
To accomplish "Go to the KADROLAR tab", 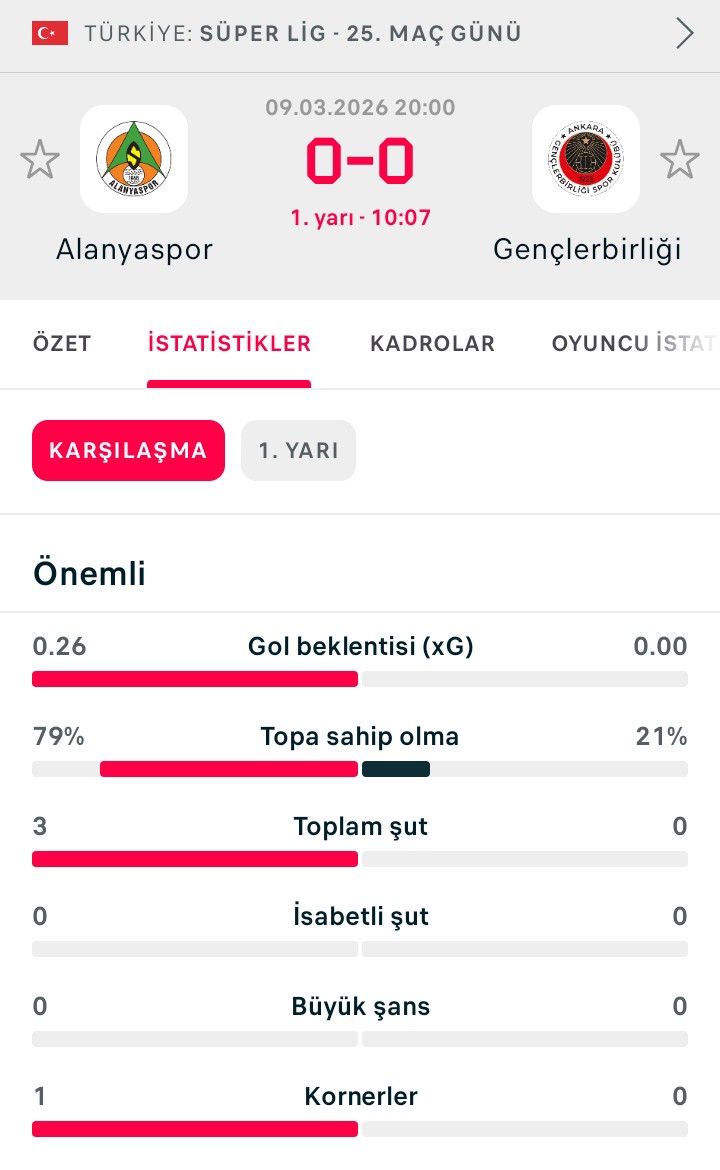I will click(432, 344).
